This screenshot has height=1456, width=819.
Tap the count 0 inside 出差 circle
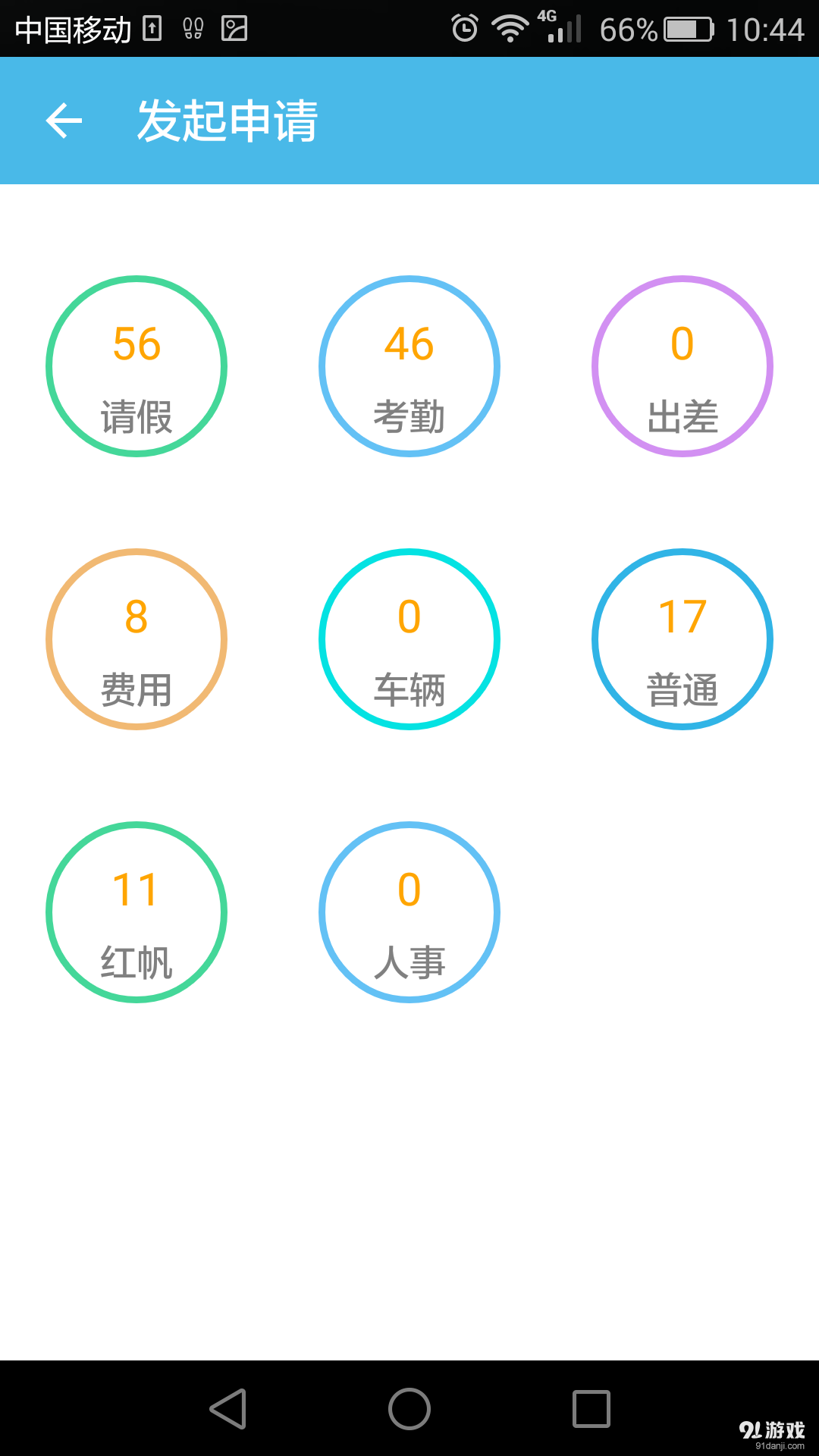tap(682, 345)
